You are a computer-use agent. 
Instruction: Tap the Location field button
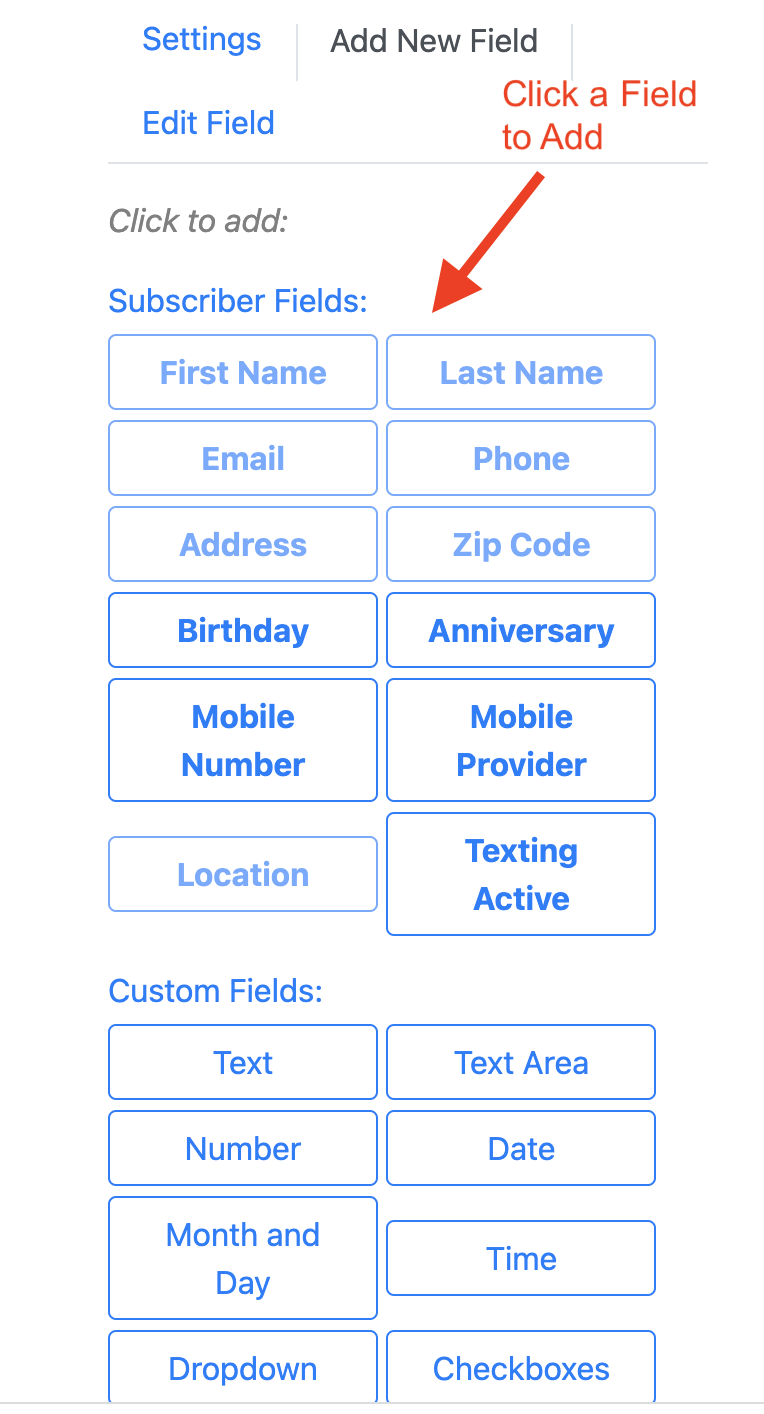(x=243, y=874)
